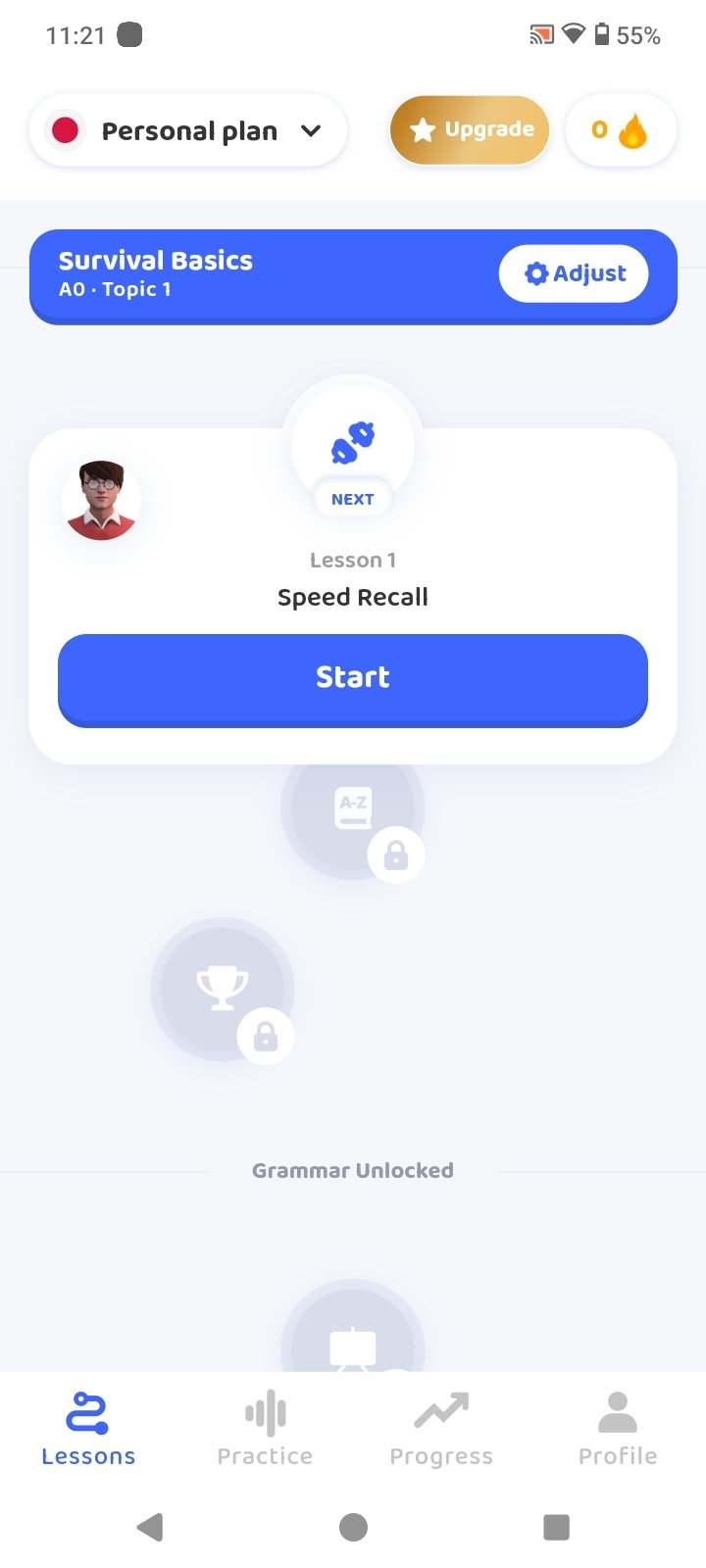Open the streak flame counter
The width and height of the screenshot is (706, 1568).
point(621,129)
